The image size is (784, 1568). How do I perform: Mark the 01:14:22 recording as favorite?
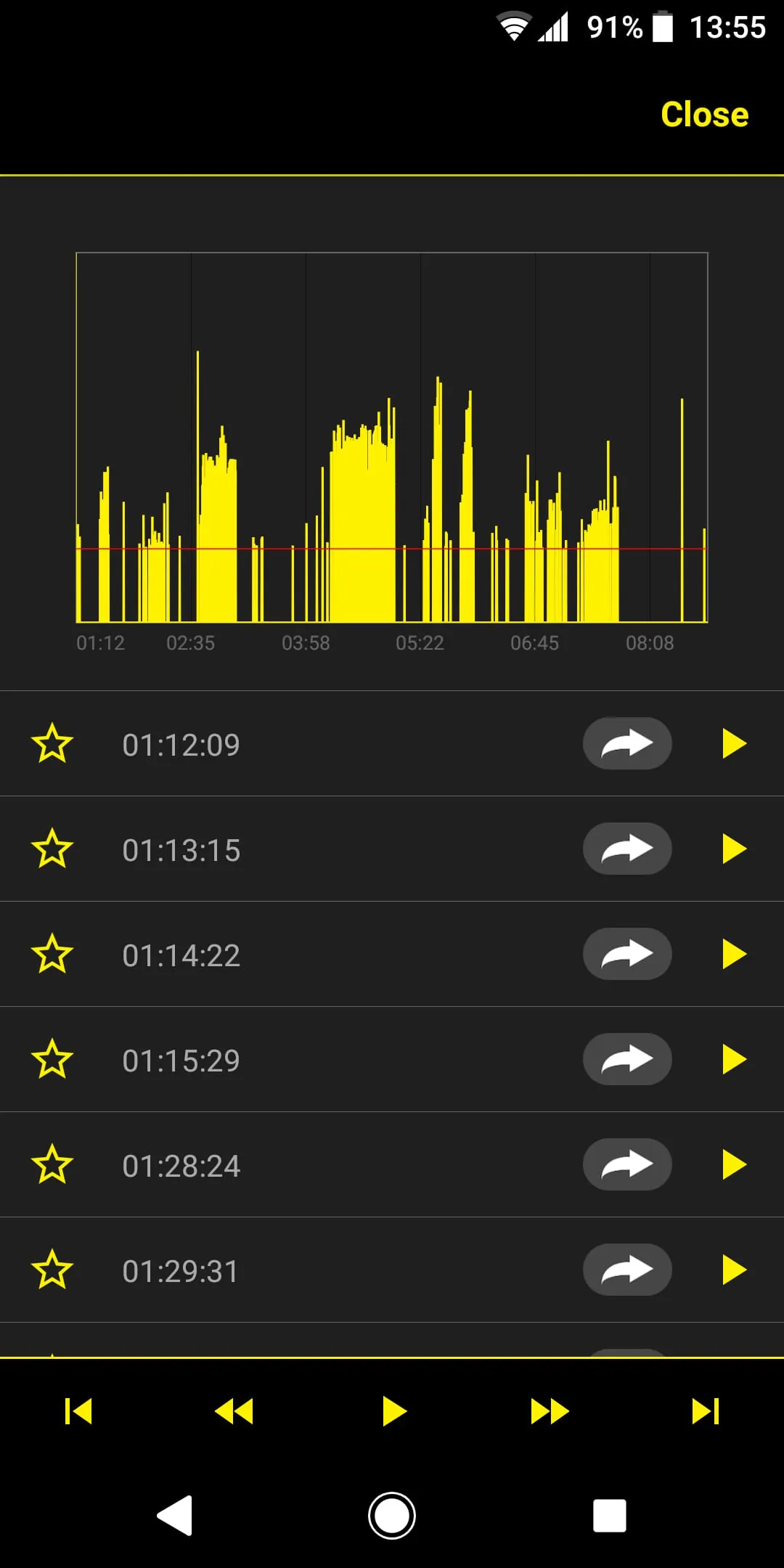52,954
